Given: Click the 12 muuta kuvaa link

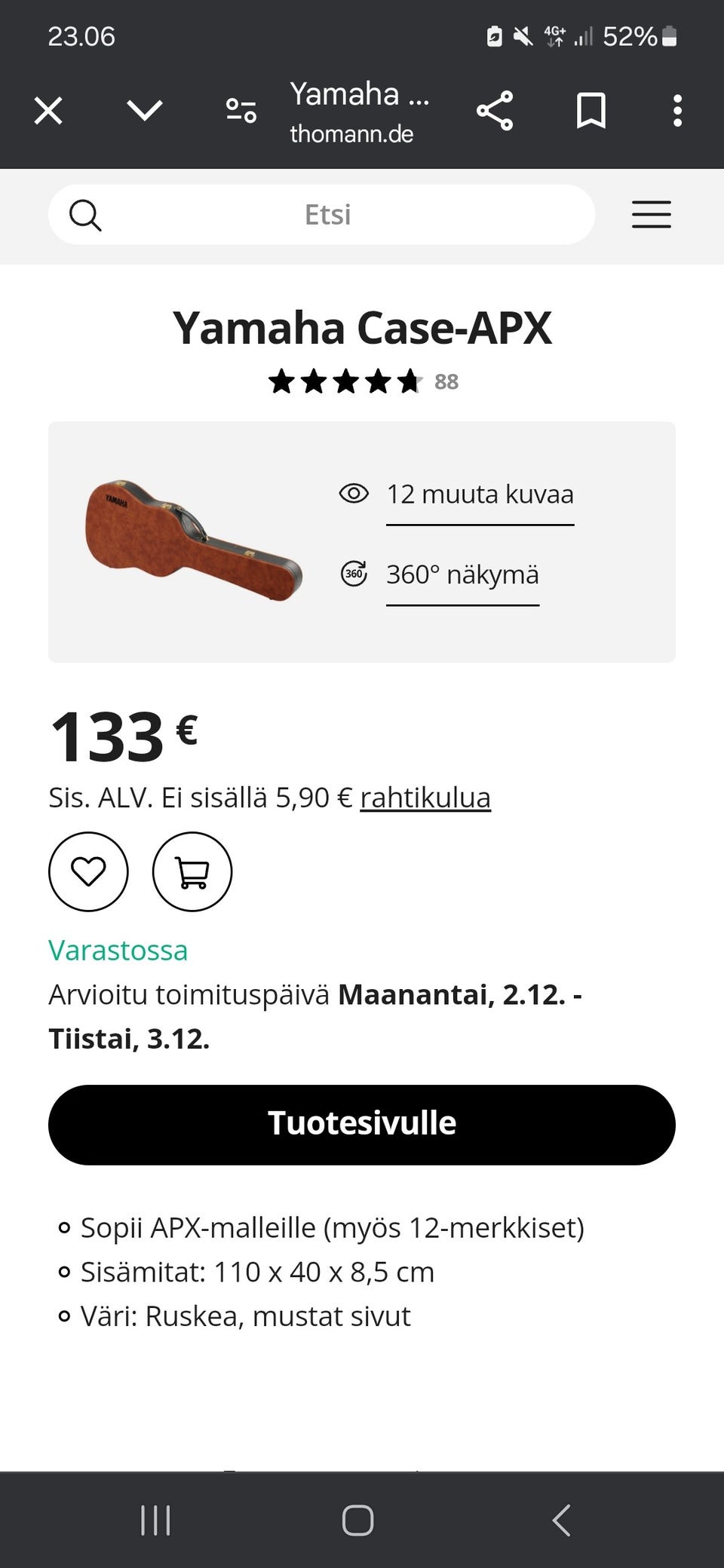Looking at the screenshot, I should pyautogui.click(x=480, y=495).
